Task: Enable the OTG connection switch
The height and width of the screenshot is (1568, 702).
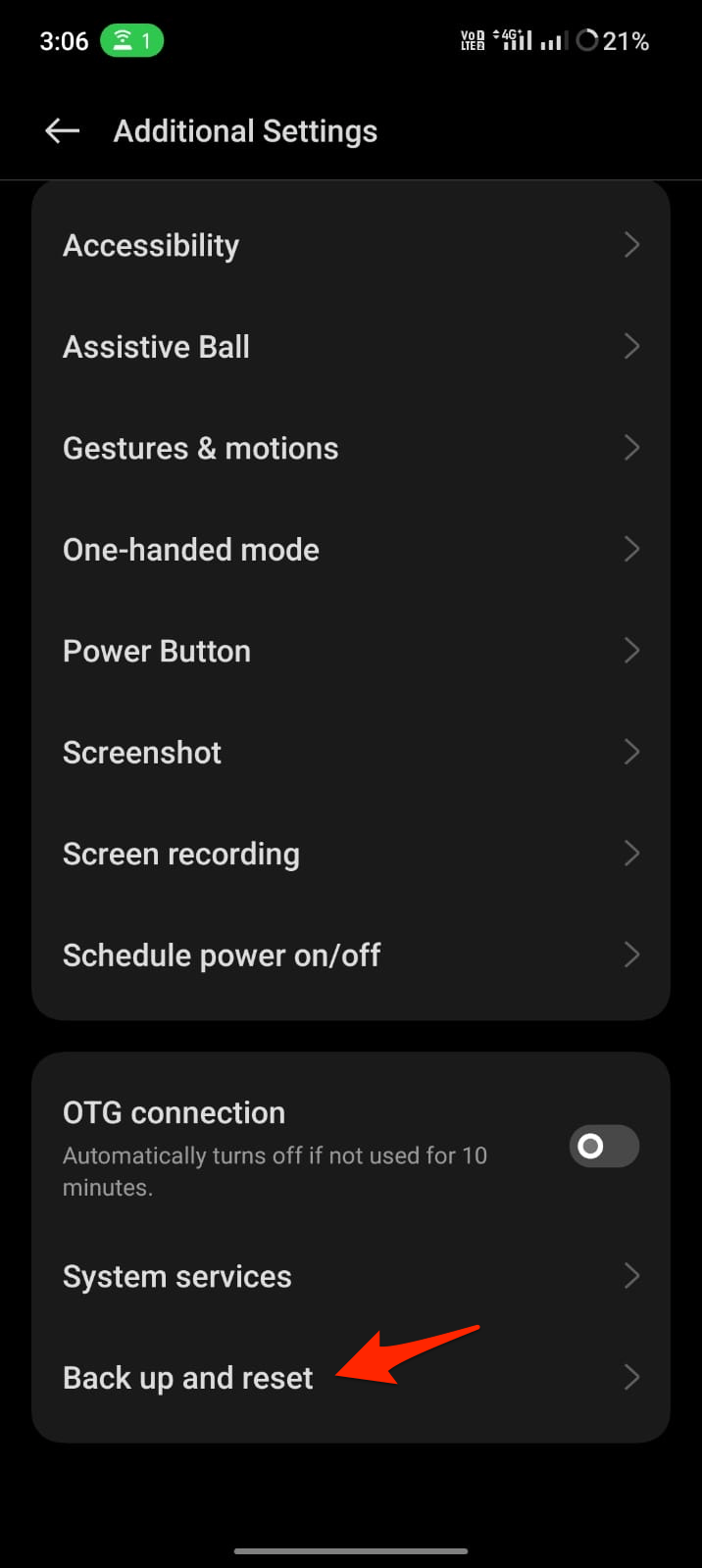Action: pyautogui.click(x=604, y=1146)
